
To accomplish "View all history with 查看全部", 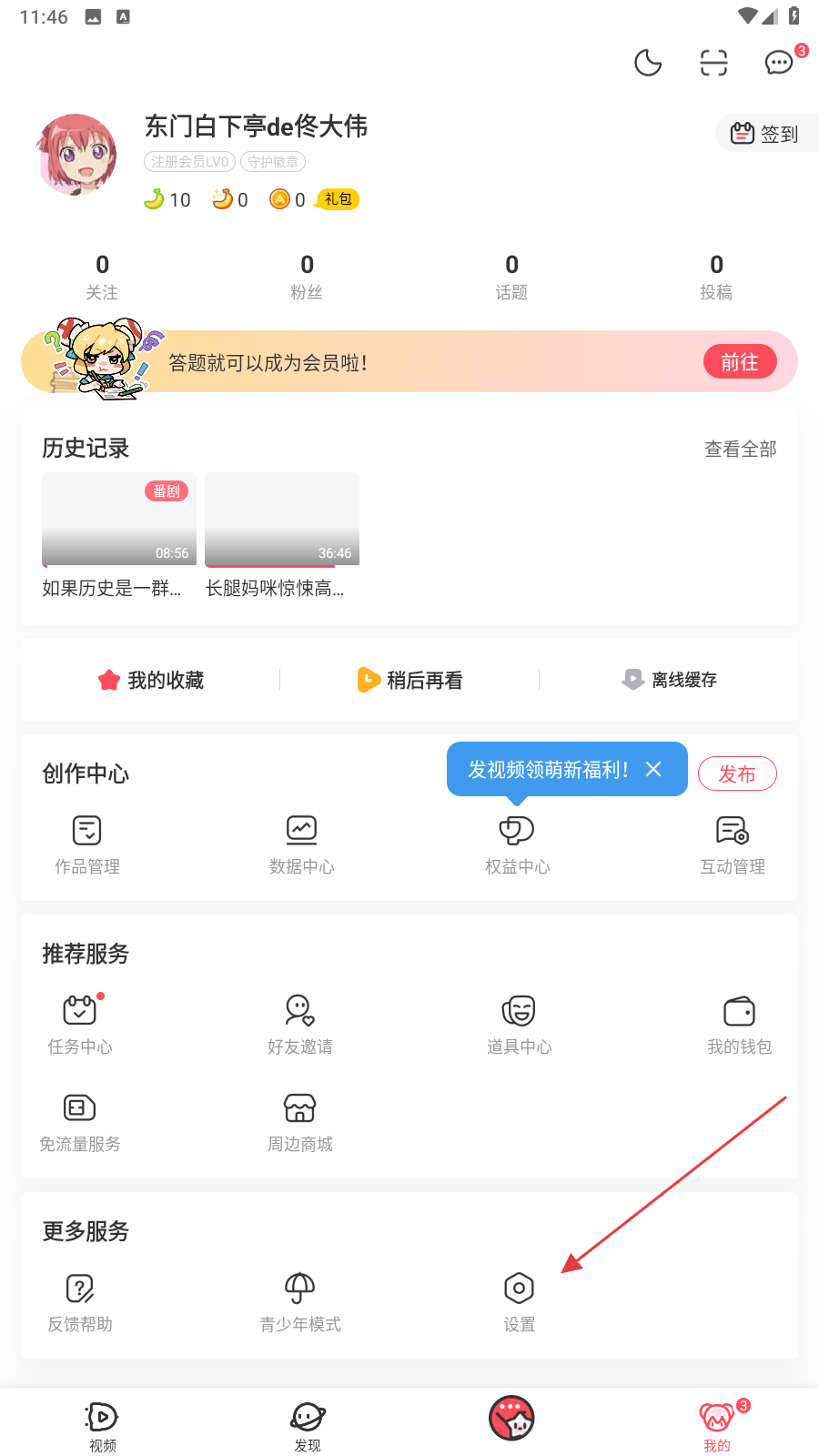I will click(x=740, y=449).
